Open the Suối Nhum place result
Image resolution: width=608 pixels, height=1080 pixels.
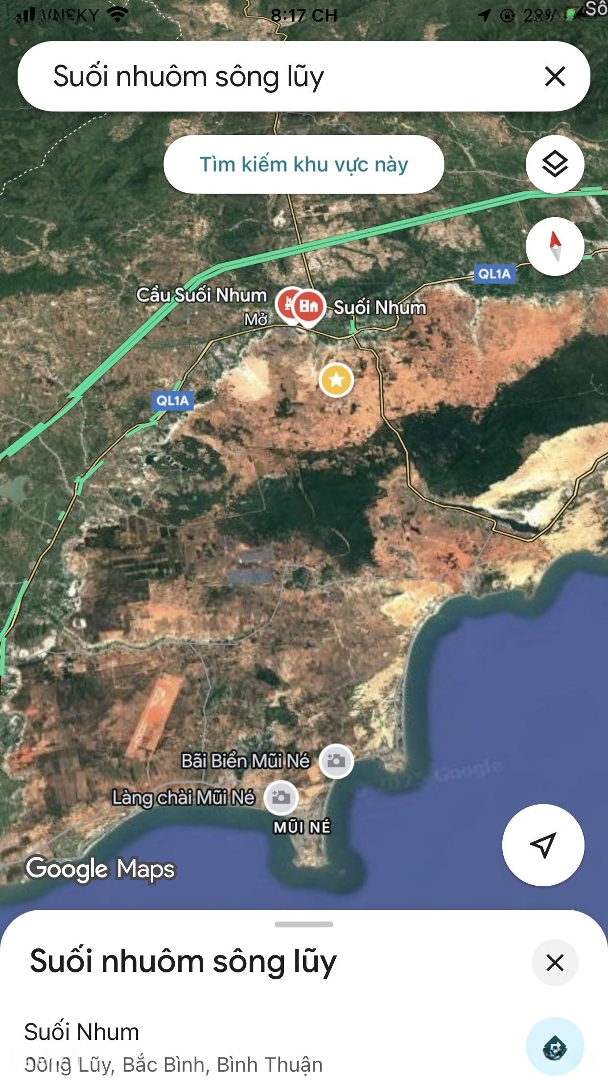[200, 1045]
